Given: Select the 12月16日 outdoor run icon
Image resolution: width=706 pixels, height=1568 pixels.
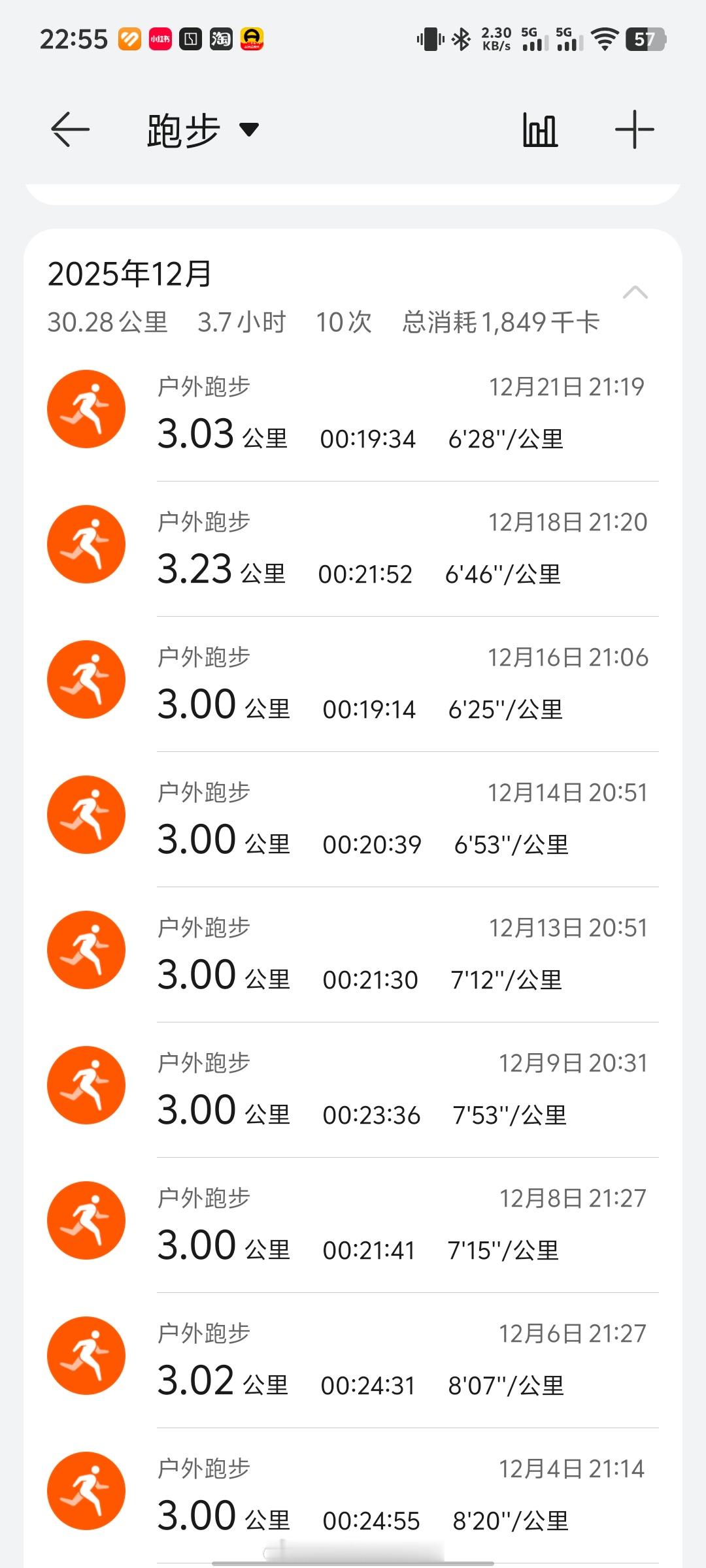Looking at the screenshot, I should 86,679.
